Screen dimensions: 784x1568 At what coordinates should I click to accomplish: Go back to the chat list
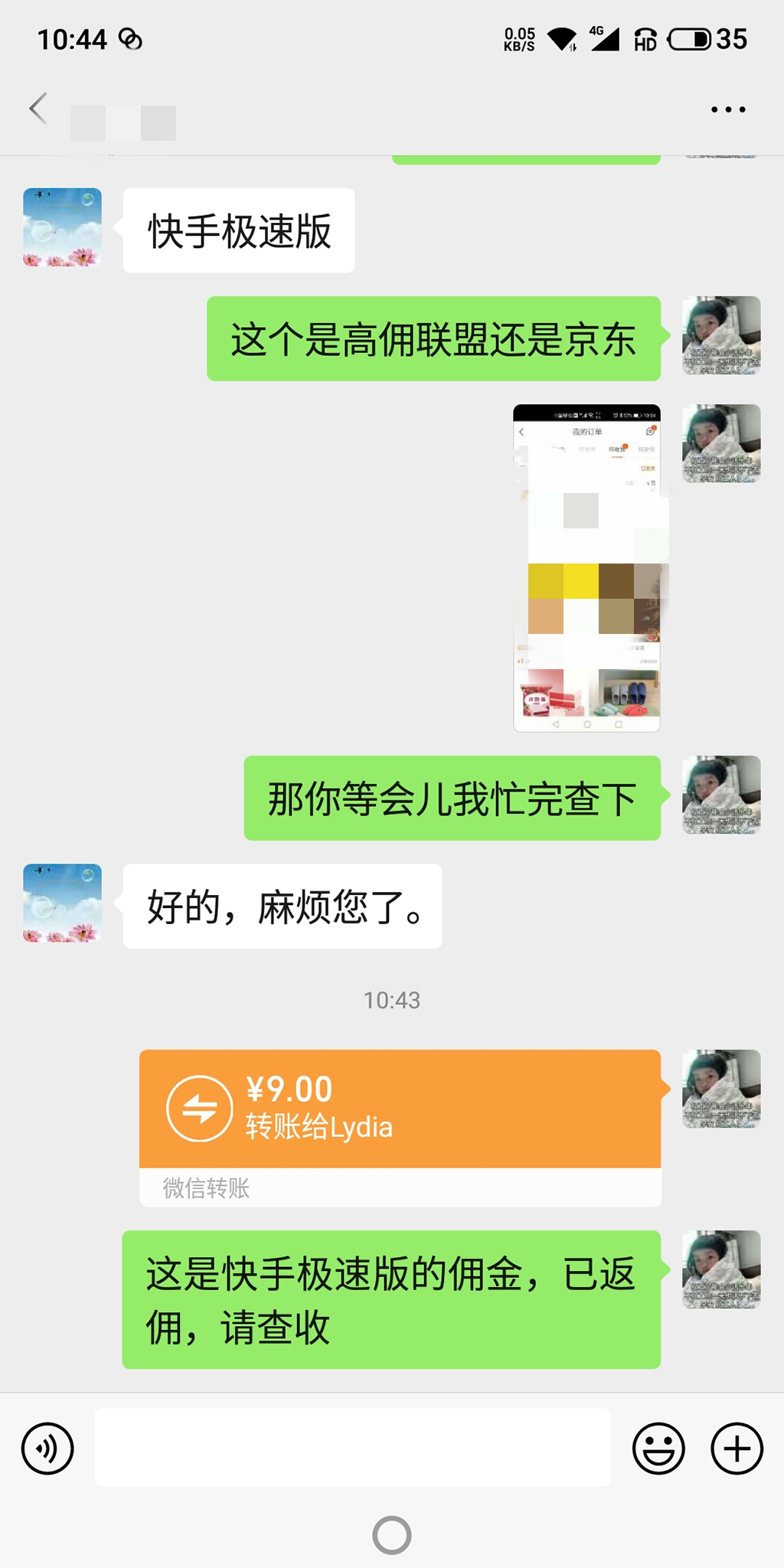pyautogui.click(x=38, y=108)
